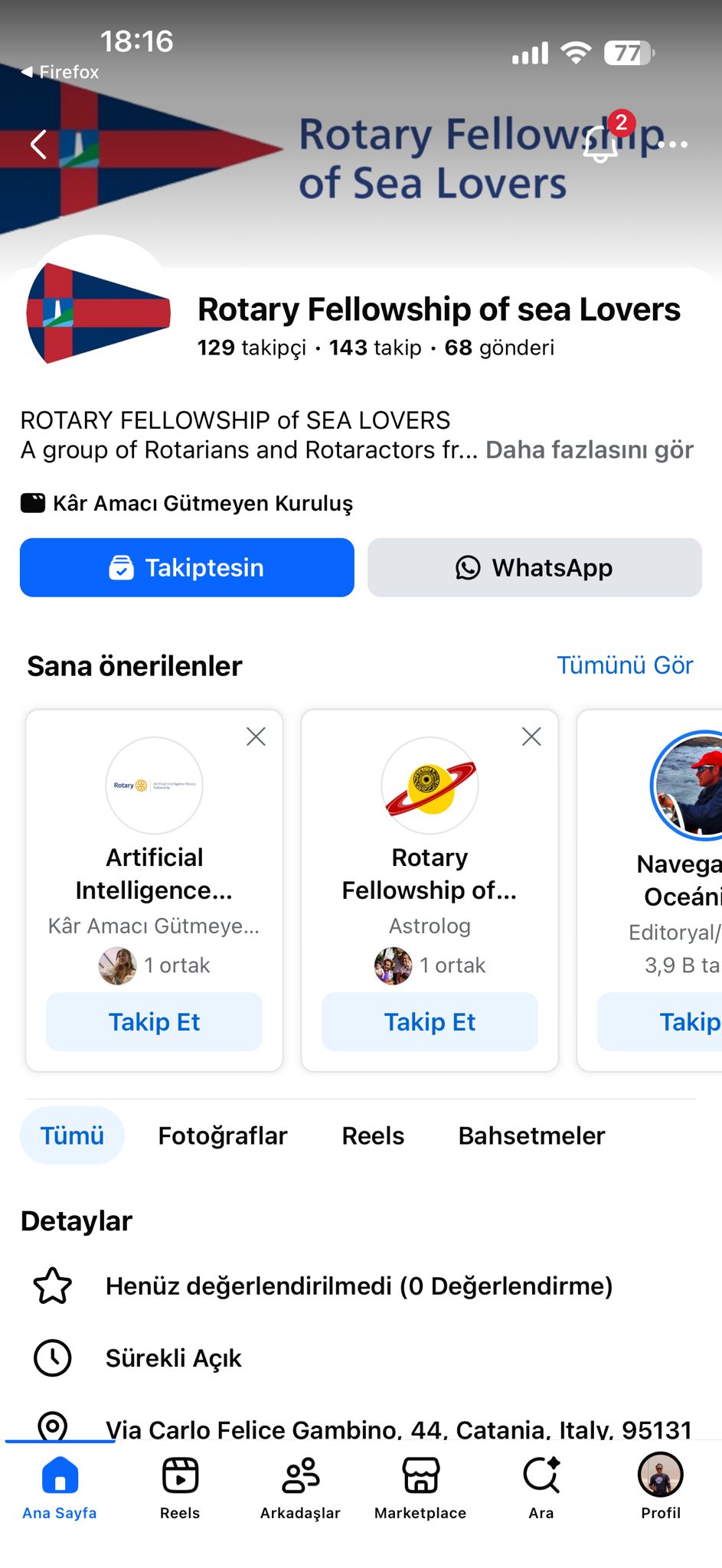Toggle following via the Takiptesin button

point(186,567)
